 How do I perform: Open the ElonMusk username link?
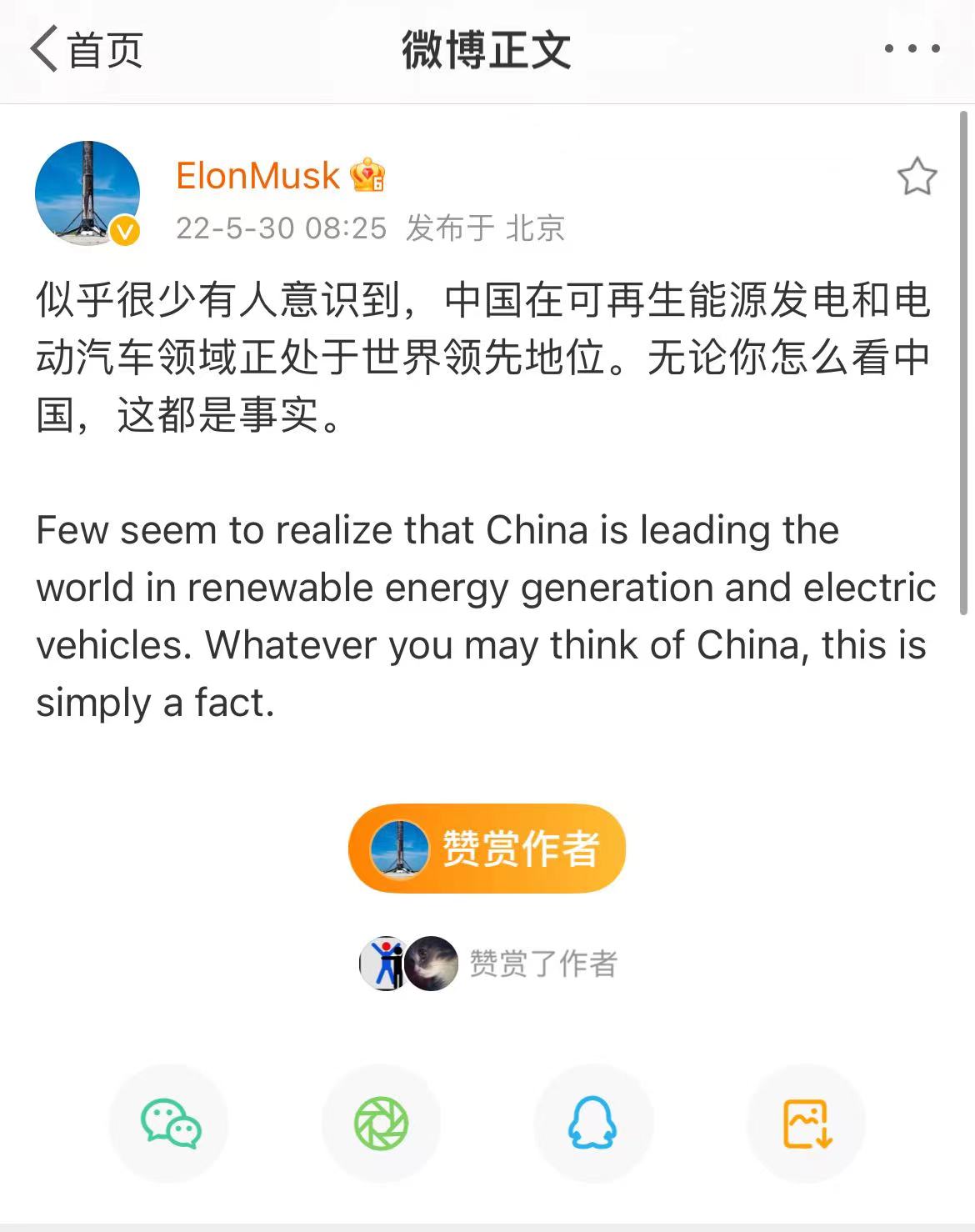click(257, 176)
